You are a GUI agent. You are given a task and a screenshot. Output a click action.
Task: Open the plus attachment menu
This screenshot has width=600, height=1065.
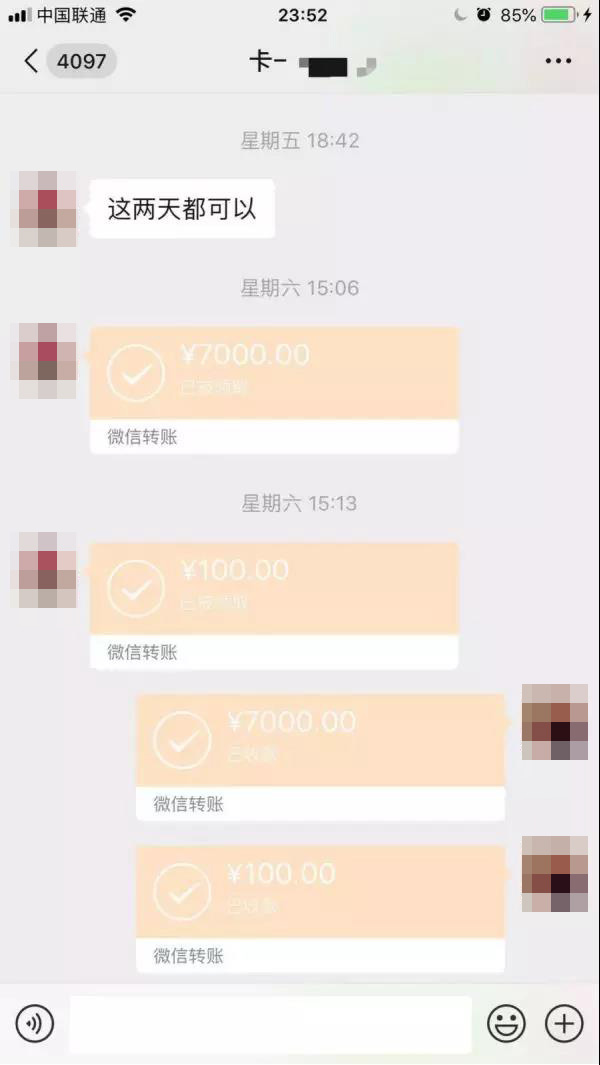pyautogui.click(x=564, y=1023)
